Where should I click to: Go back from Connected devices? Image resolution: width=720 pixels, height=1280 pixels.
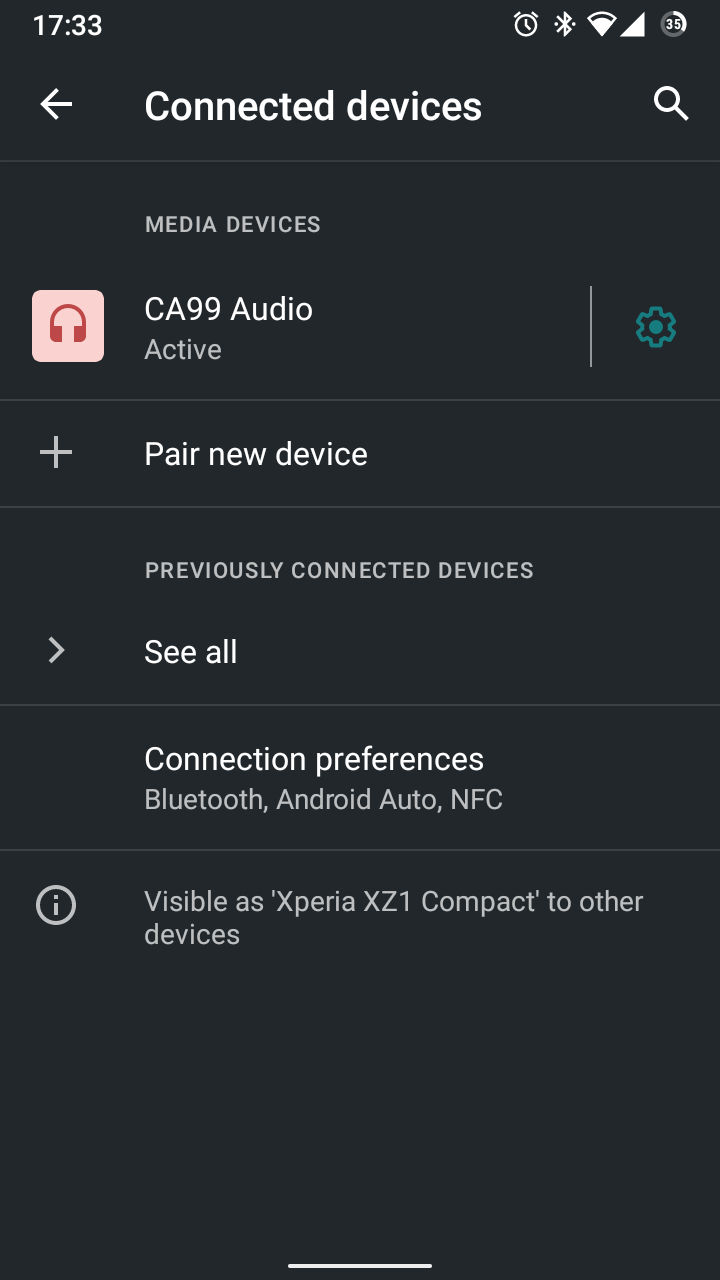point(56,104)
